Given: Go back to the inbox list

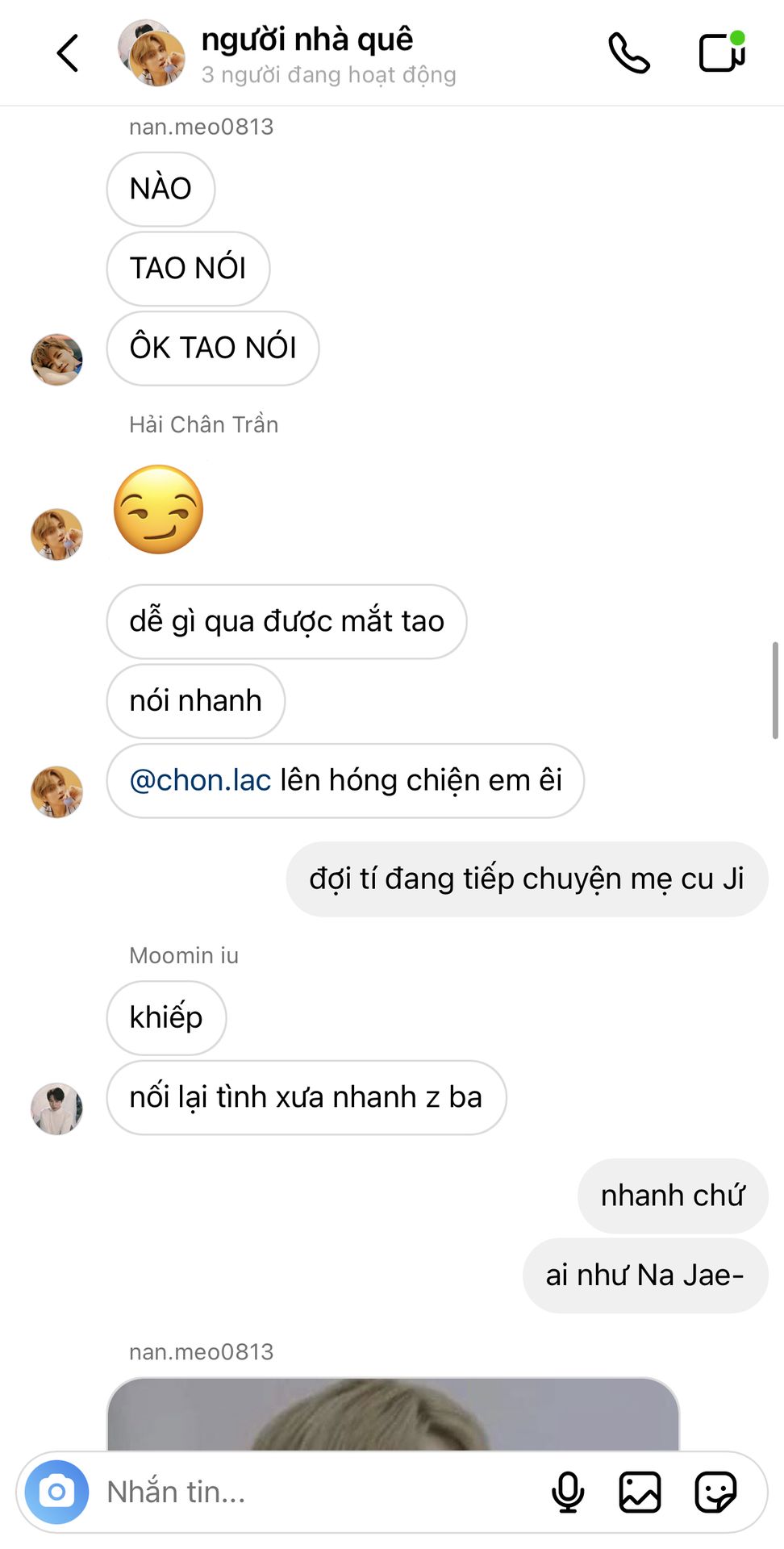Looking at the screenshot, I should pos(69,53).
